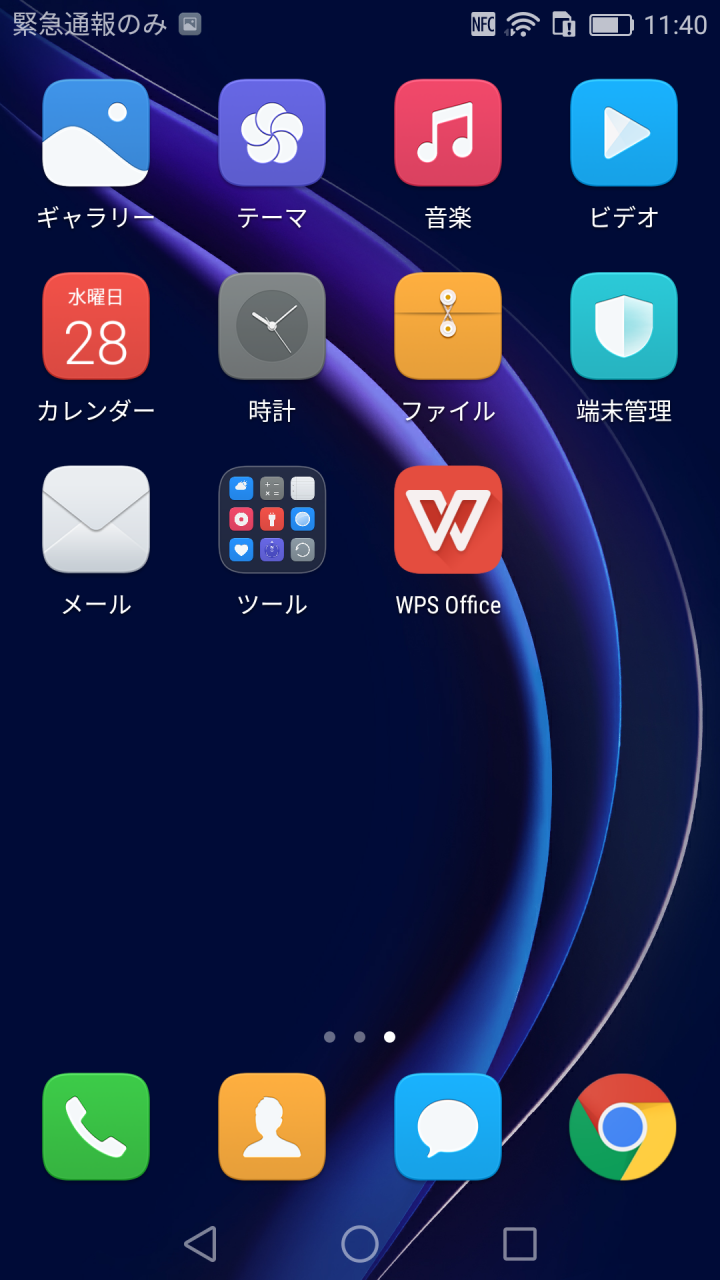
Task: Launch the Chrome browser
Action: point(623,1127)
